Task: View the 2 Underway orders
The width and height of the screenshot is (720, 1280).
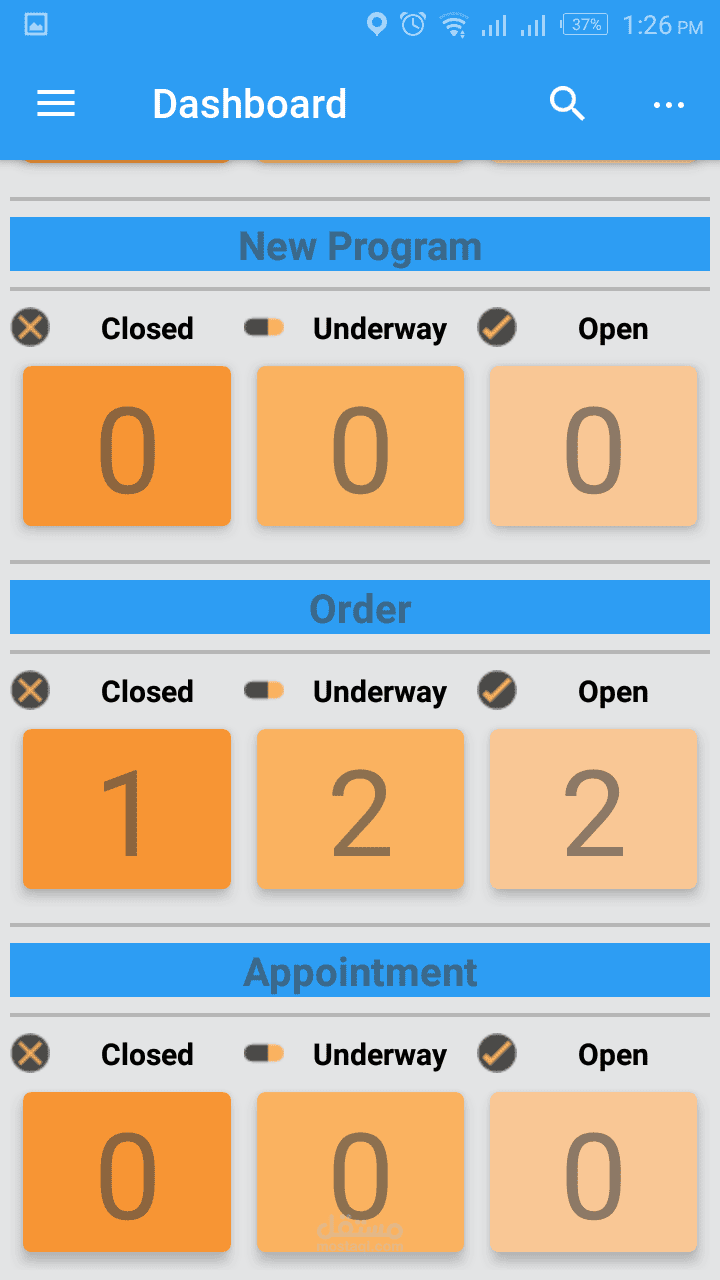Action: click(x=360, y=809)
